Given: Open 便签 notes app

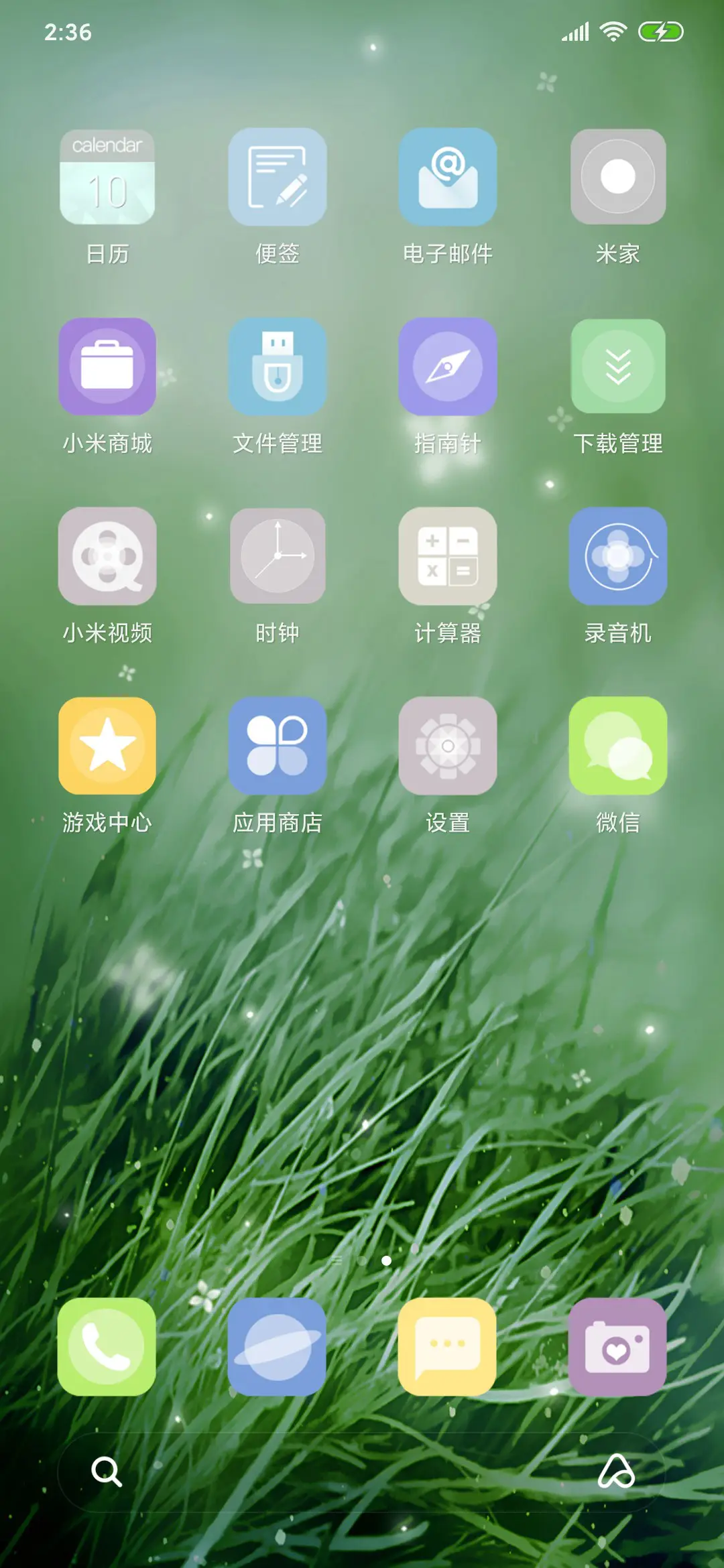Looking at the screenshot, I should (278, 178).
